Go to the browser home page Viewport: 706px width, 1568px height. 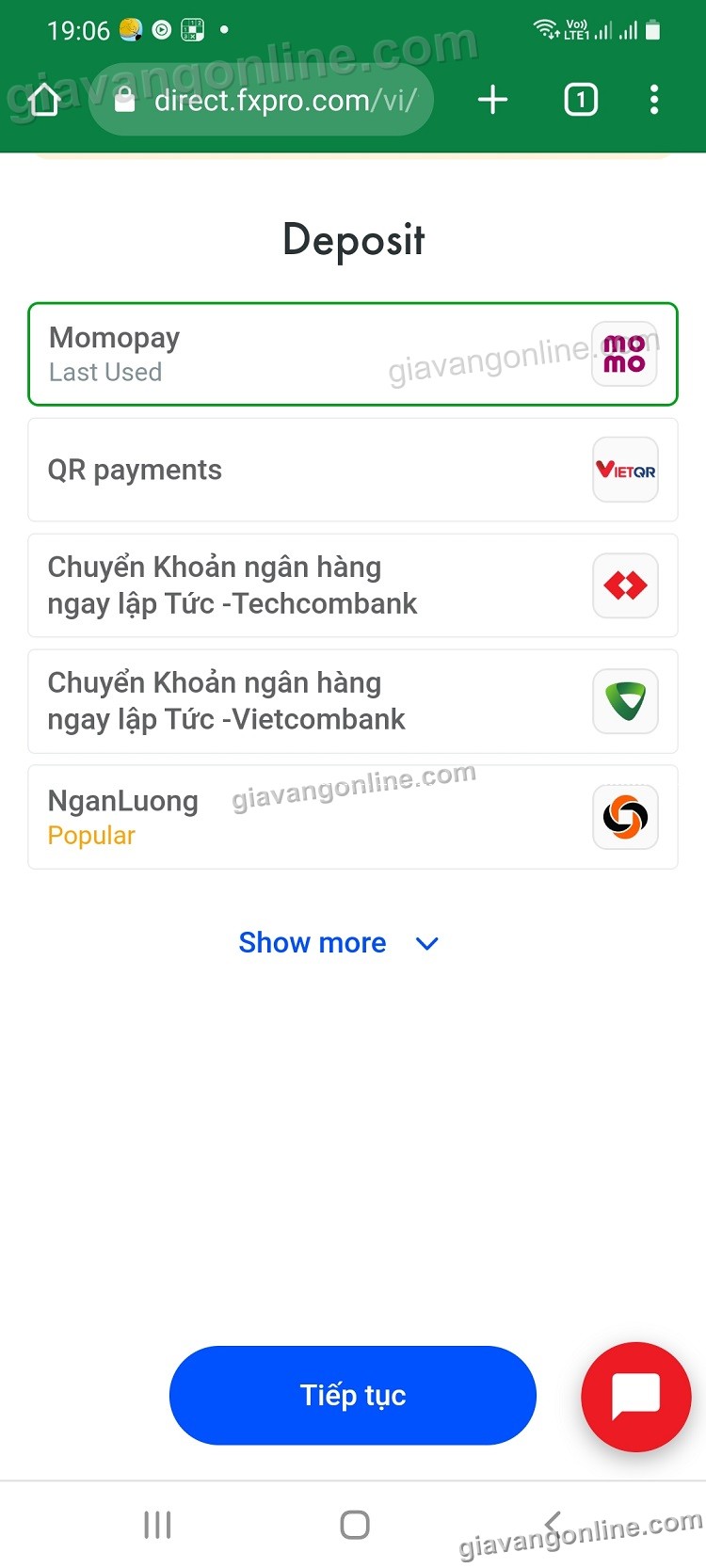[44, 100]
